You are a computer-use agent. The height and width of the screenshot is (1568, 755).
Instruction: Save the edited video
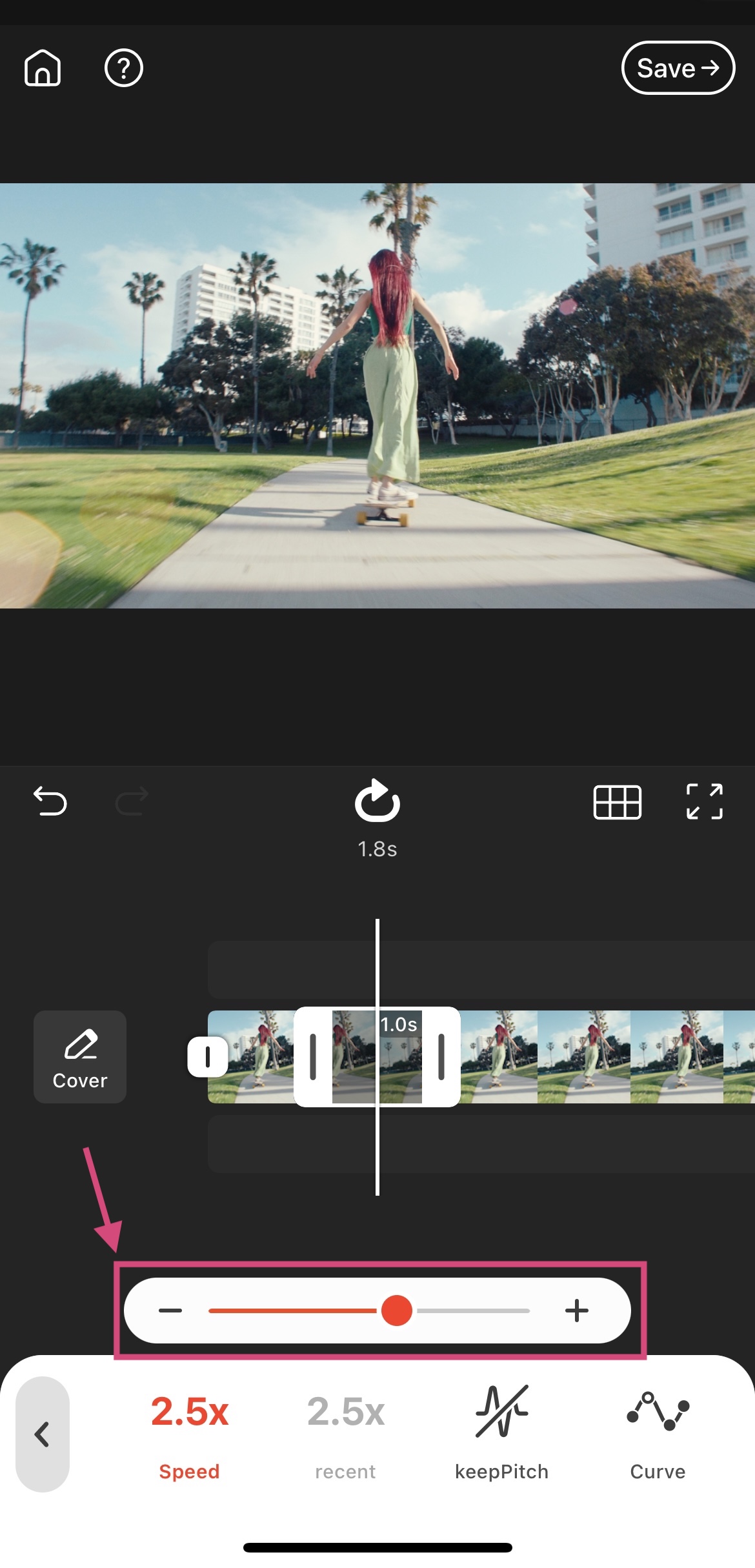[678, 68]
